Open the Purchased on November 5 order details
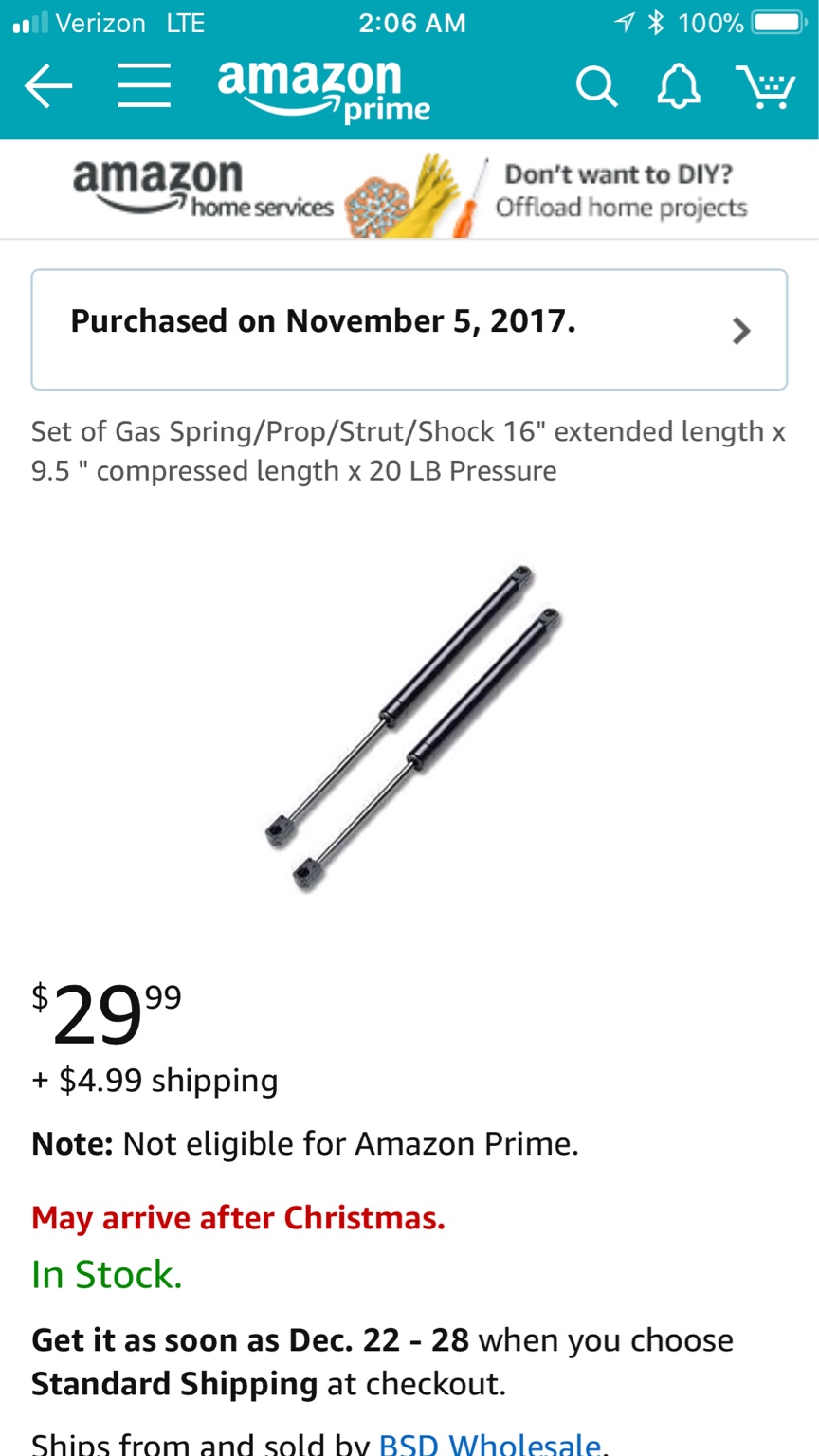Image resolution: width=819 pixels, height=1456 pixels. point(409,329)
